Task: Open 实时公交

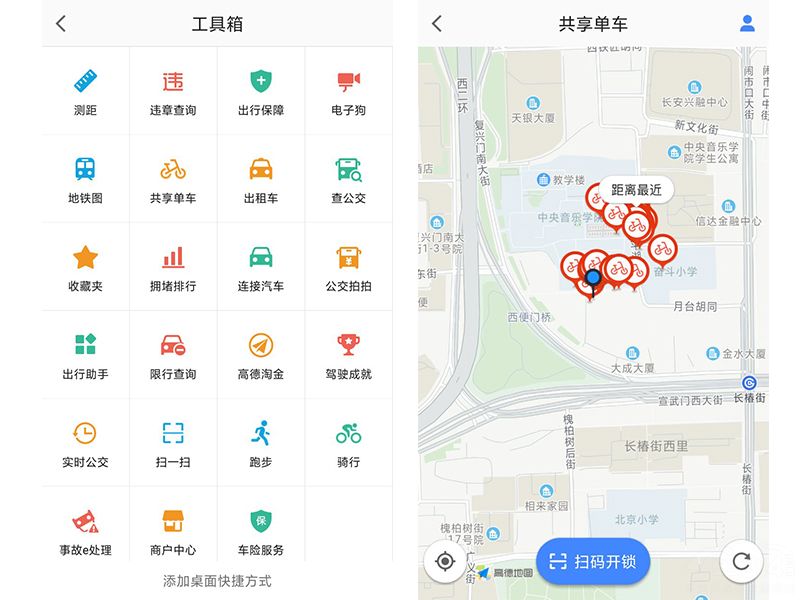Action: pyautogui.click(x=85, y=443)
